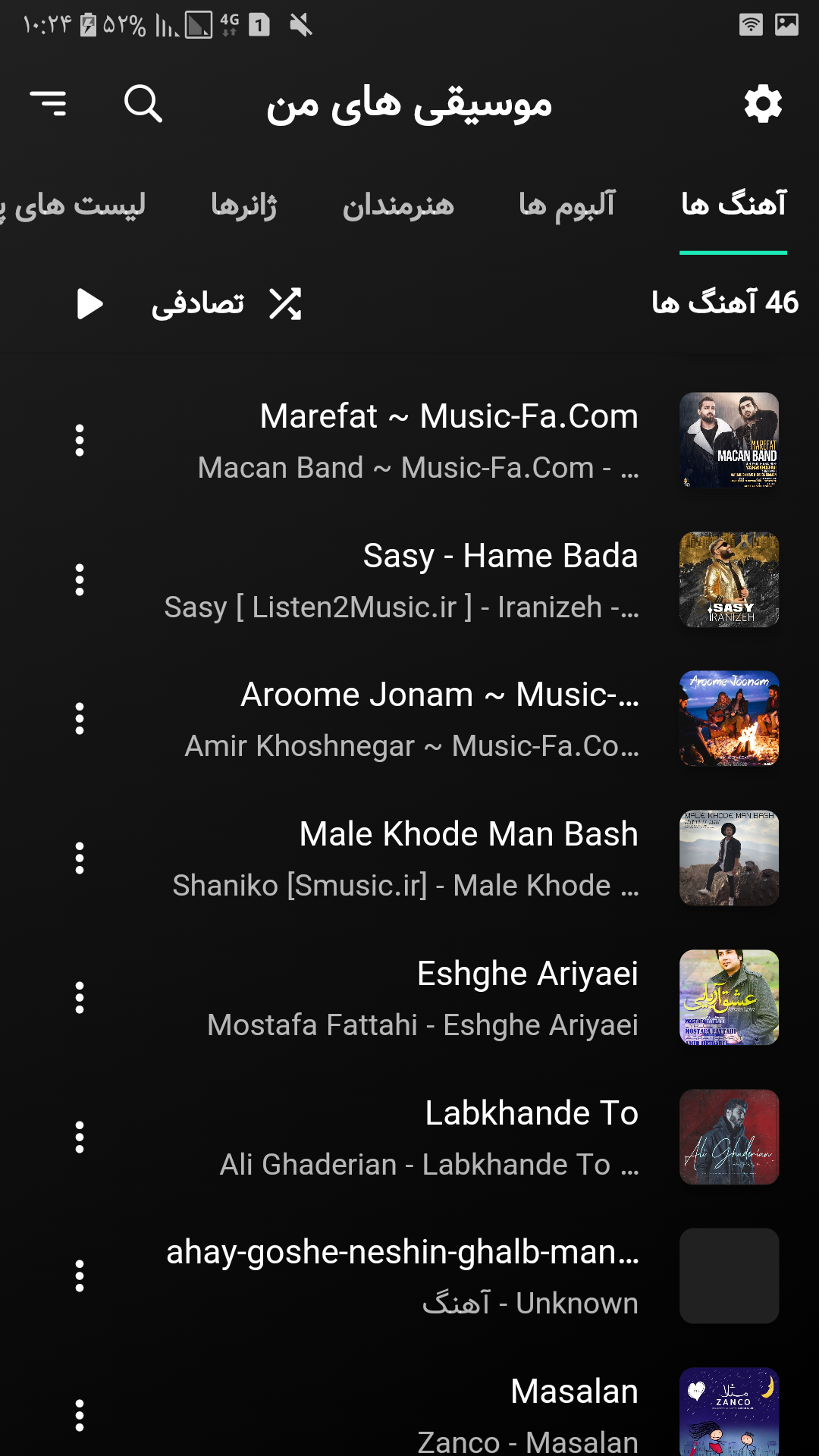This screenshot has width=819, height=1456.
Task: Open the settings gear
Action: click(x=762, y=104)
